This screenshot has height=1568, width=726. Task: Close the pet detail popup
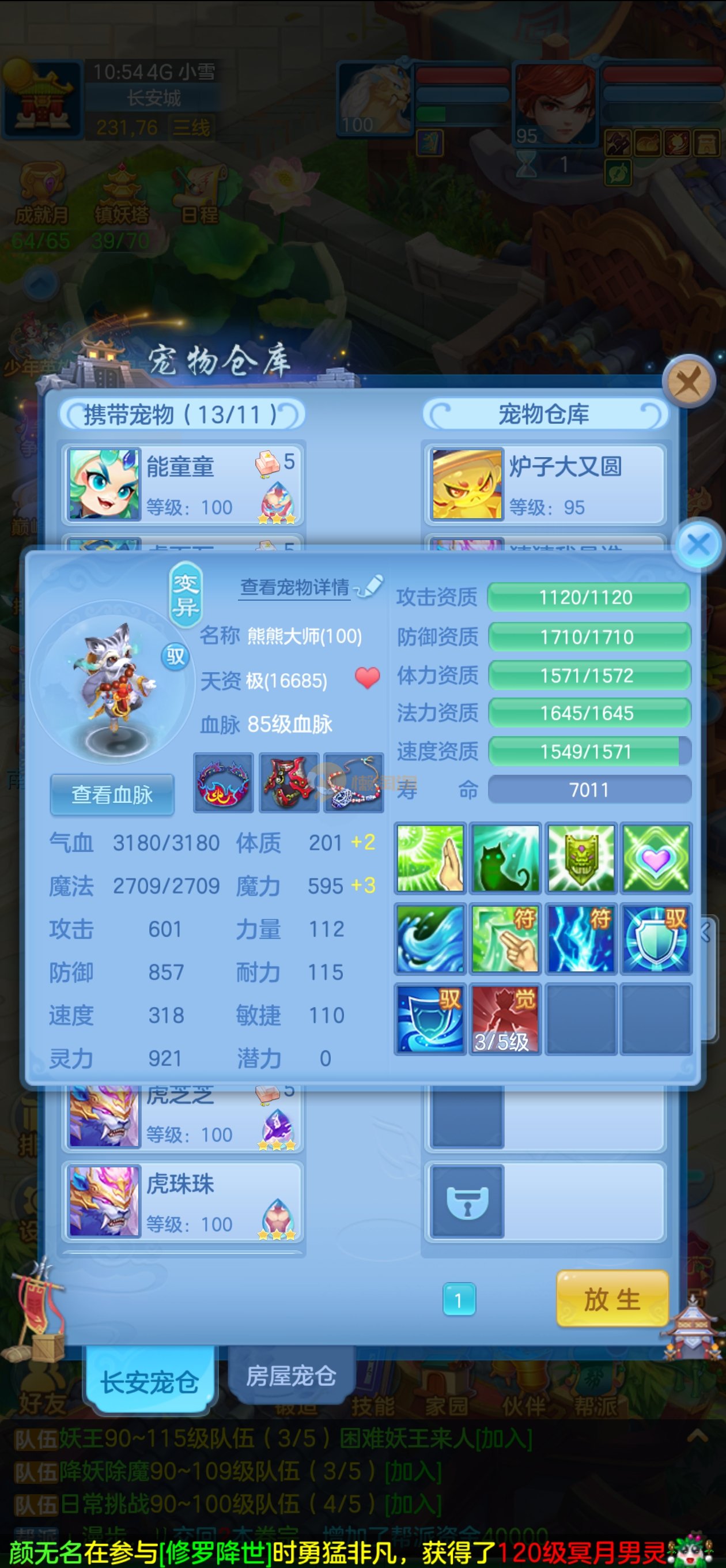697,544
